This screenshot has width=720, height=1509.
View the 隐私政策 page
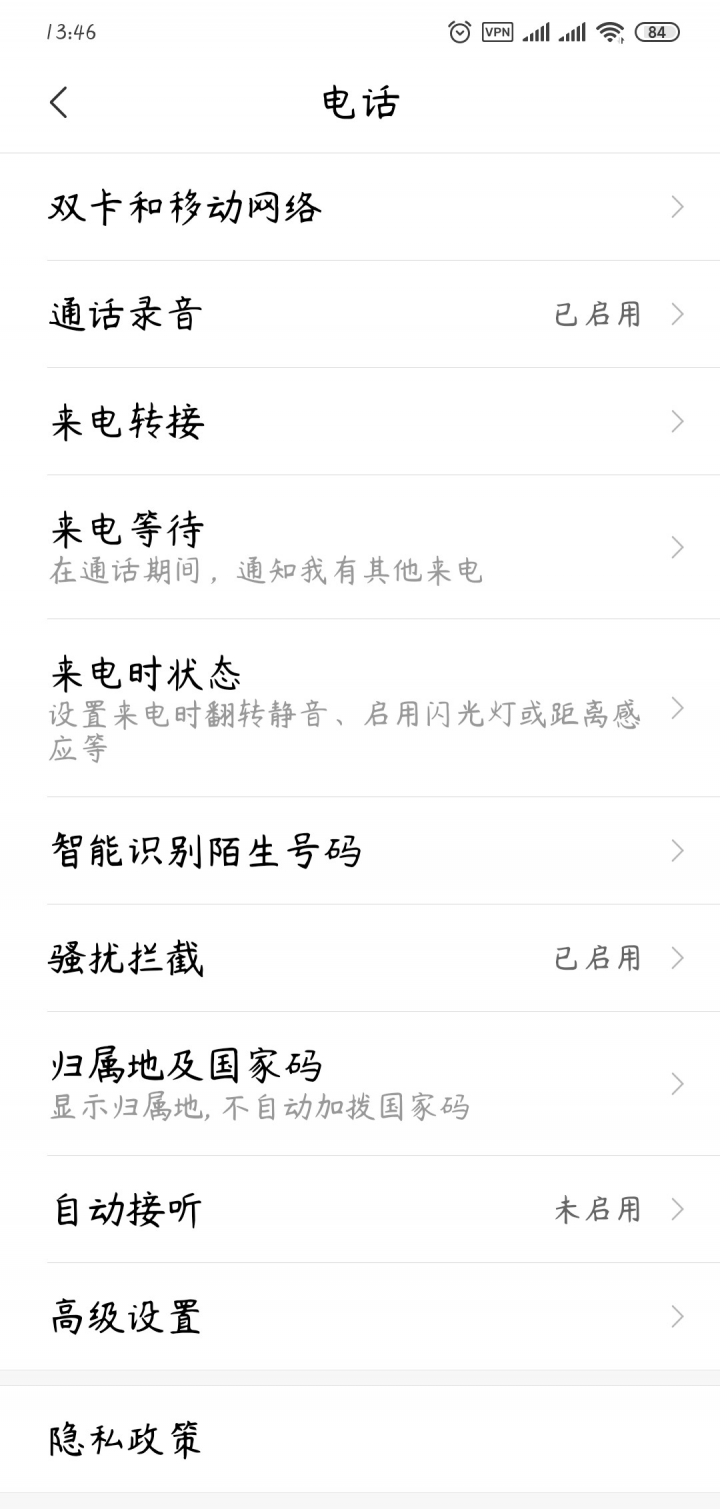(x=360, y=1439)
